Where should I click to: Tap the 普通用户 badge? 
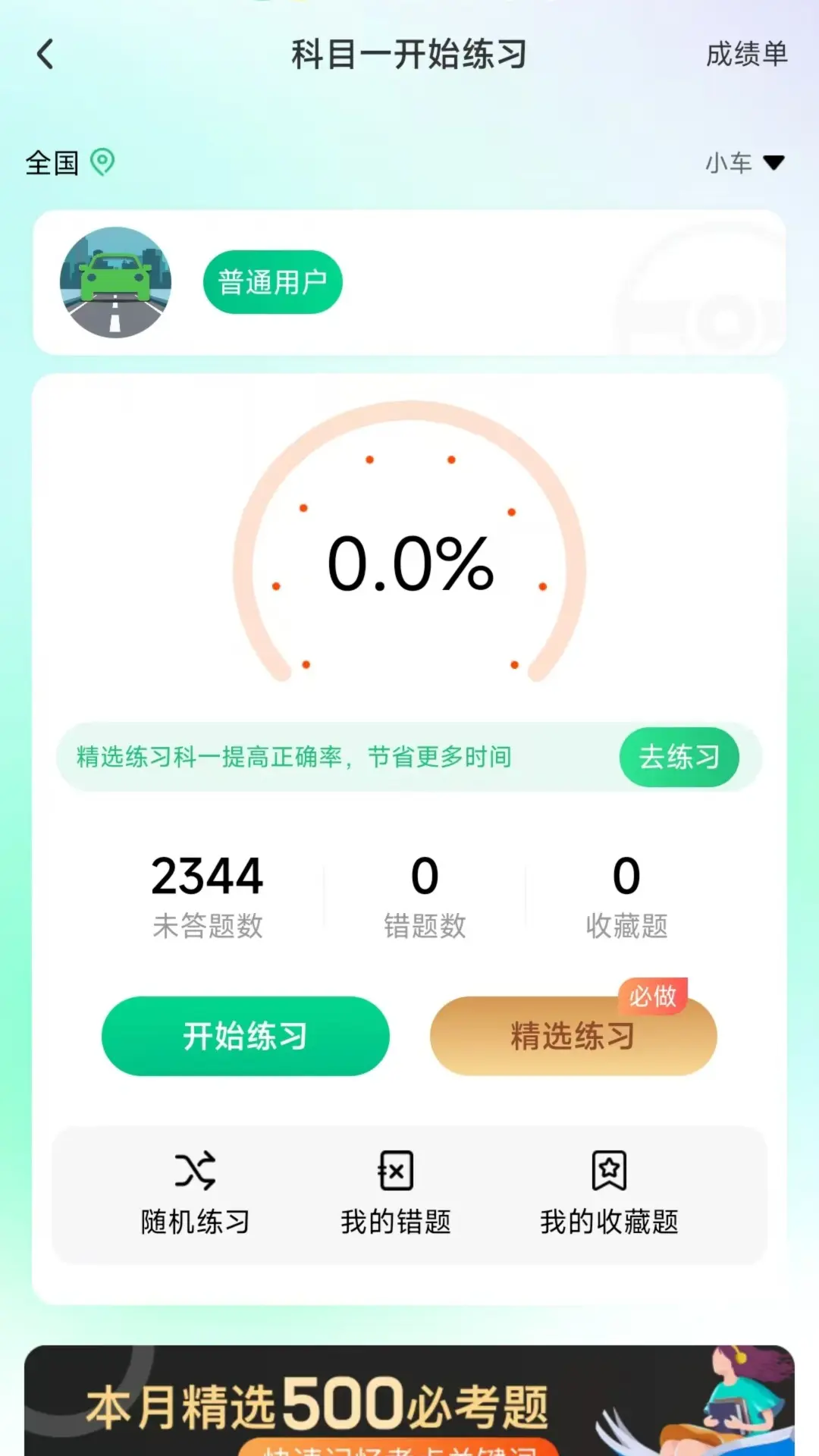click(272, 282)
